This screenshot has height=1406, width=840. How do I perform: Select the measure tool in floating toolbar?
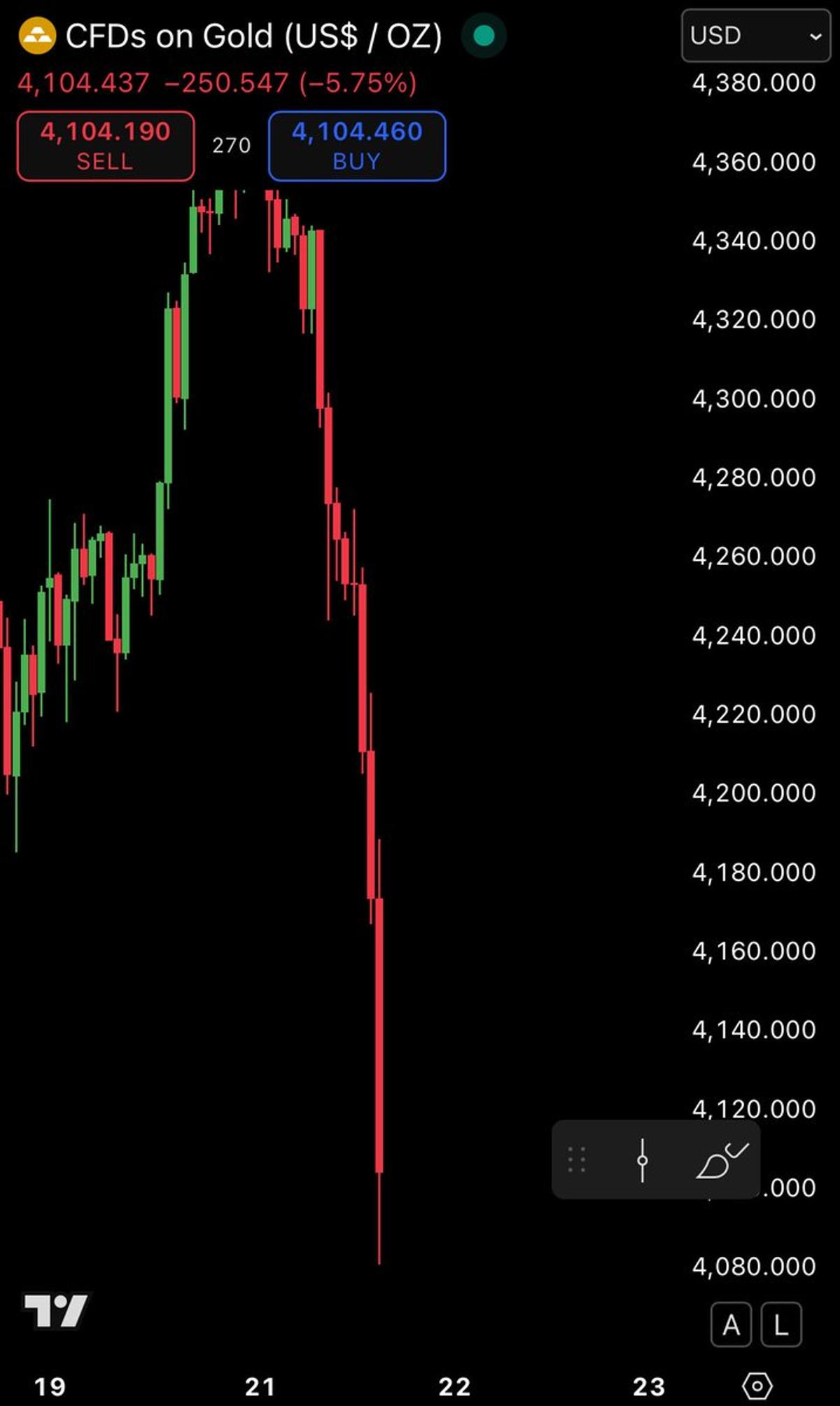tap(642, 1160)
